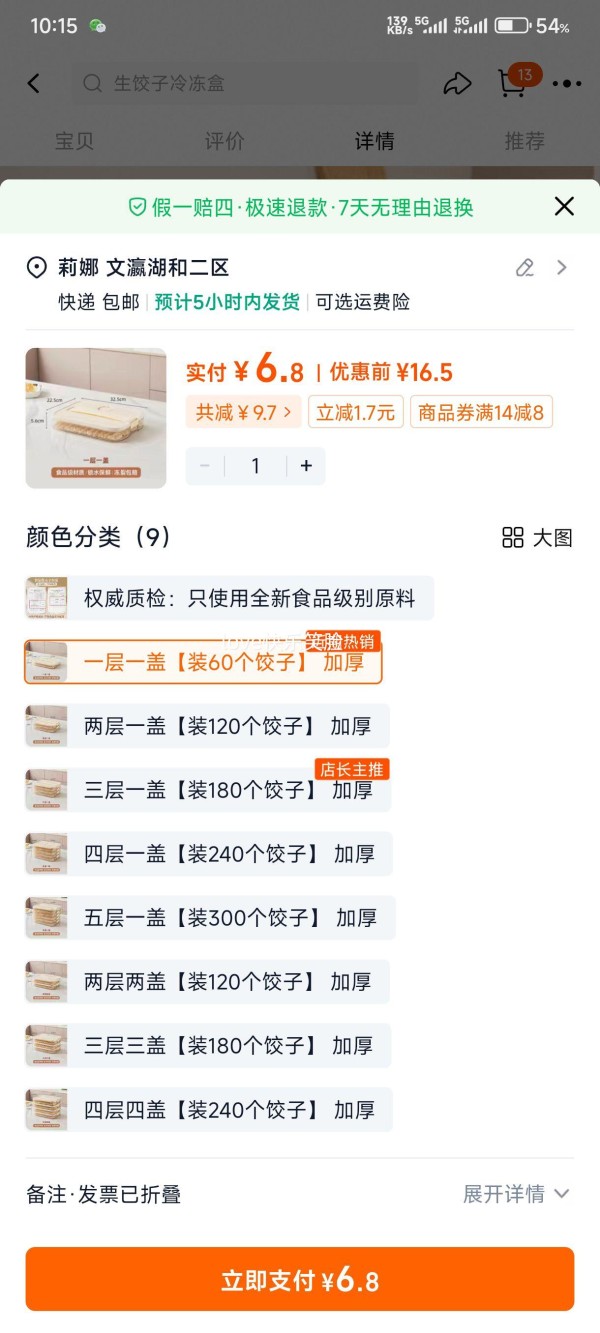This screenshot has height=1333, width=600.
Task: Pick 四层一盖【装240个饺子】option
Action: [208, 854]
